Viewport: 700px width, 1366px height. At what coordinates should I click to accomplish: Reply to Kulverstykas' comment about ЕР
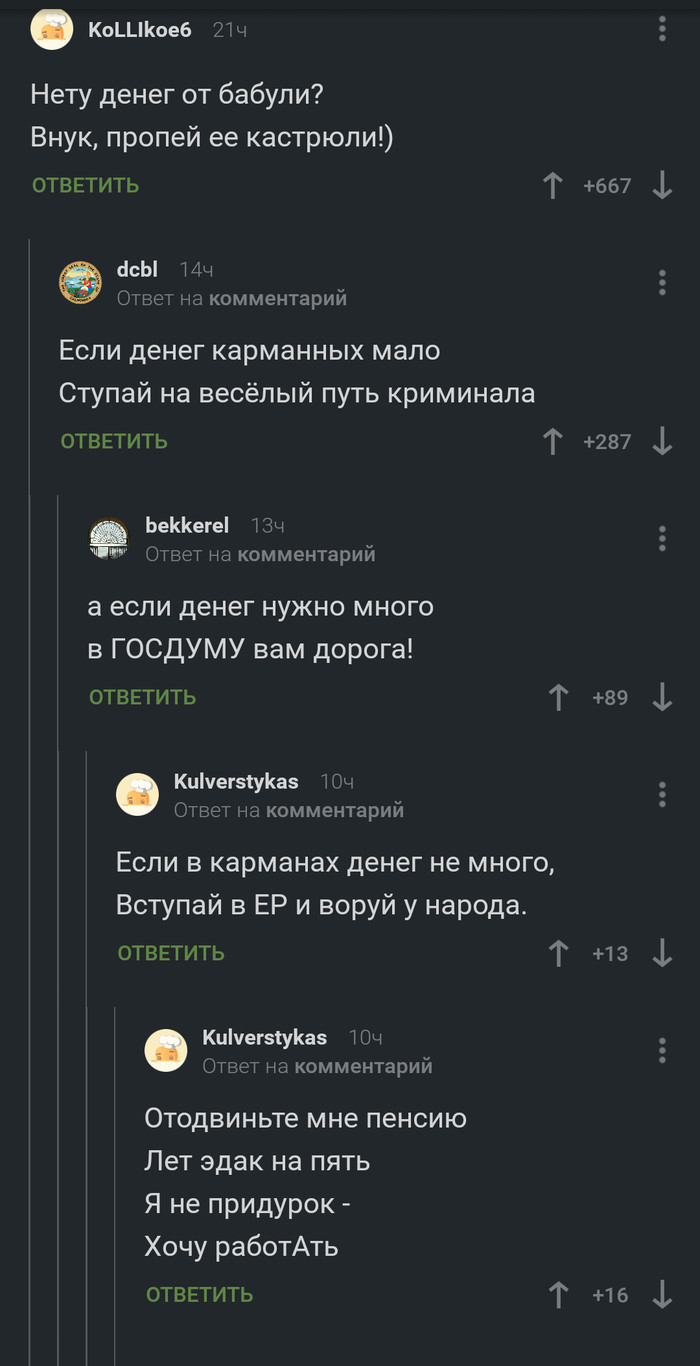[x=171, y=953]
